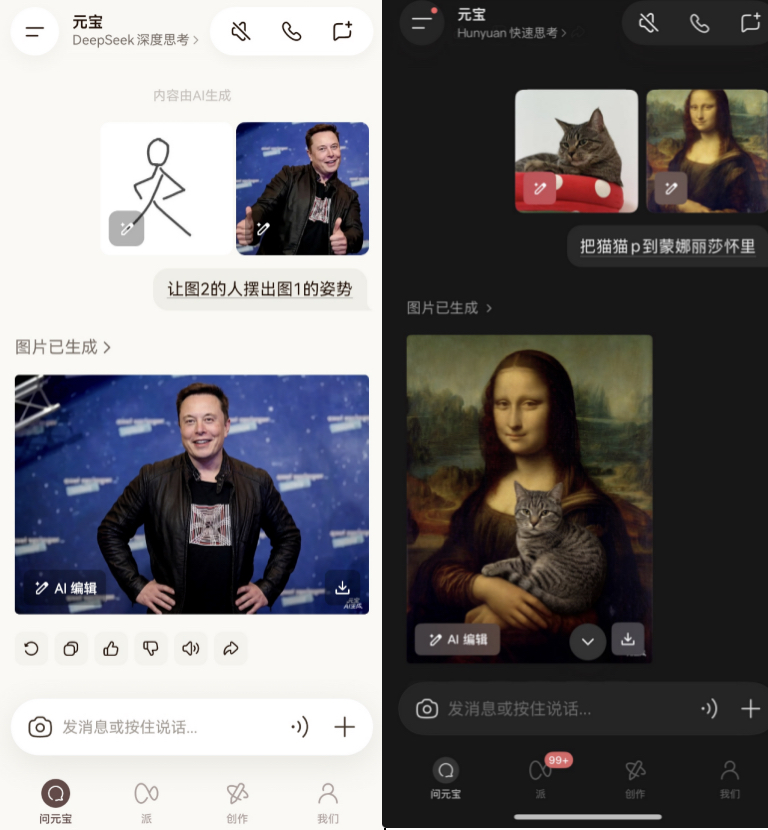Viewport: 768px width, 830px height.
Task: Tap the edit icon on the stick figure sketch
Action: point(126,229)
